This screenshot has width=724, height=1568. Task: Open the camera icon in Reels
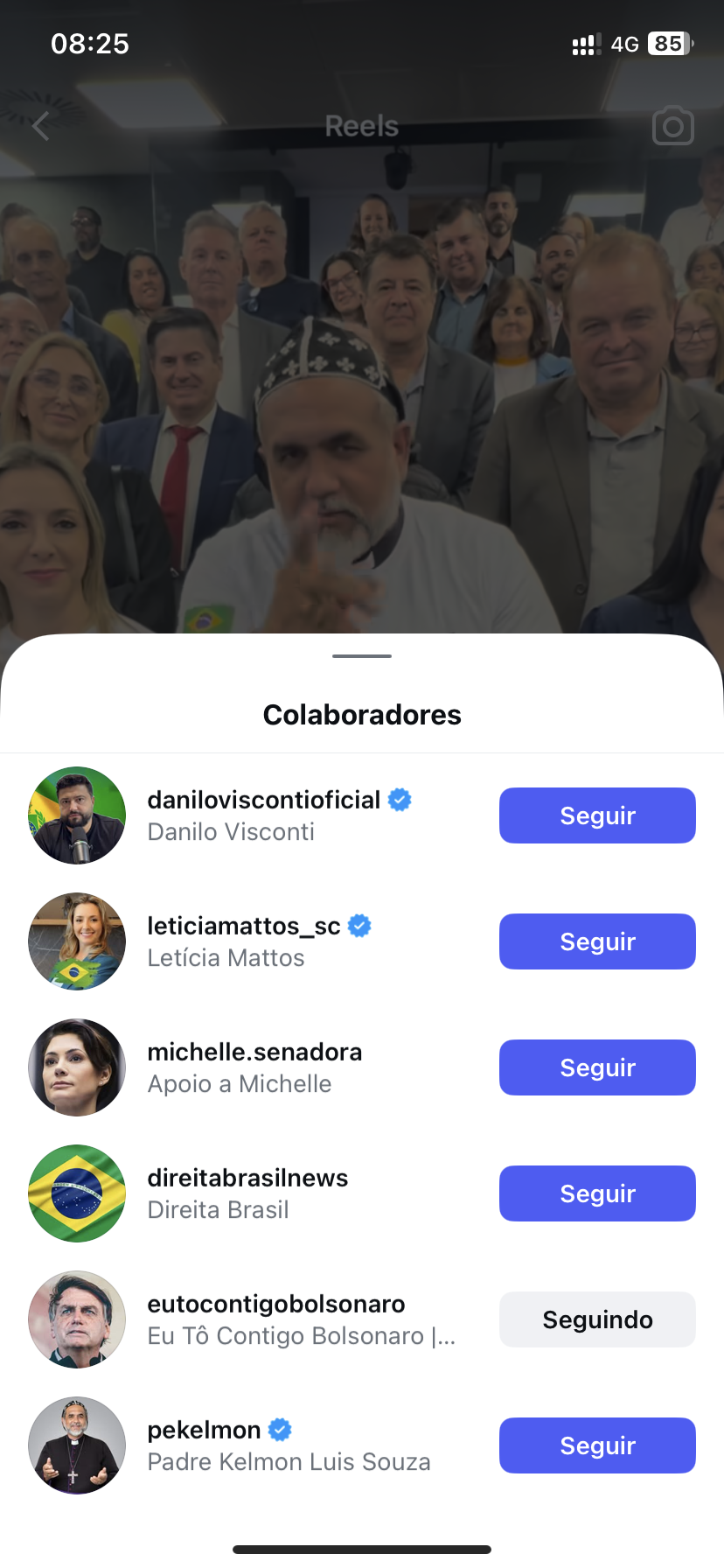click(672, 127)
